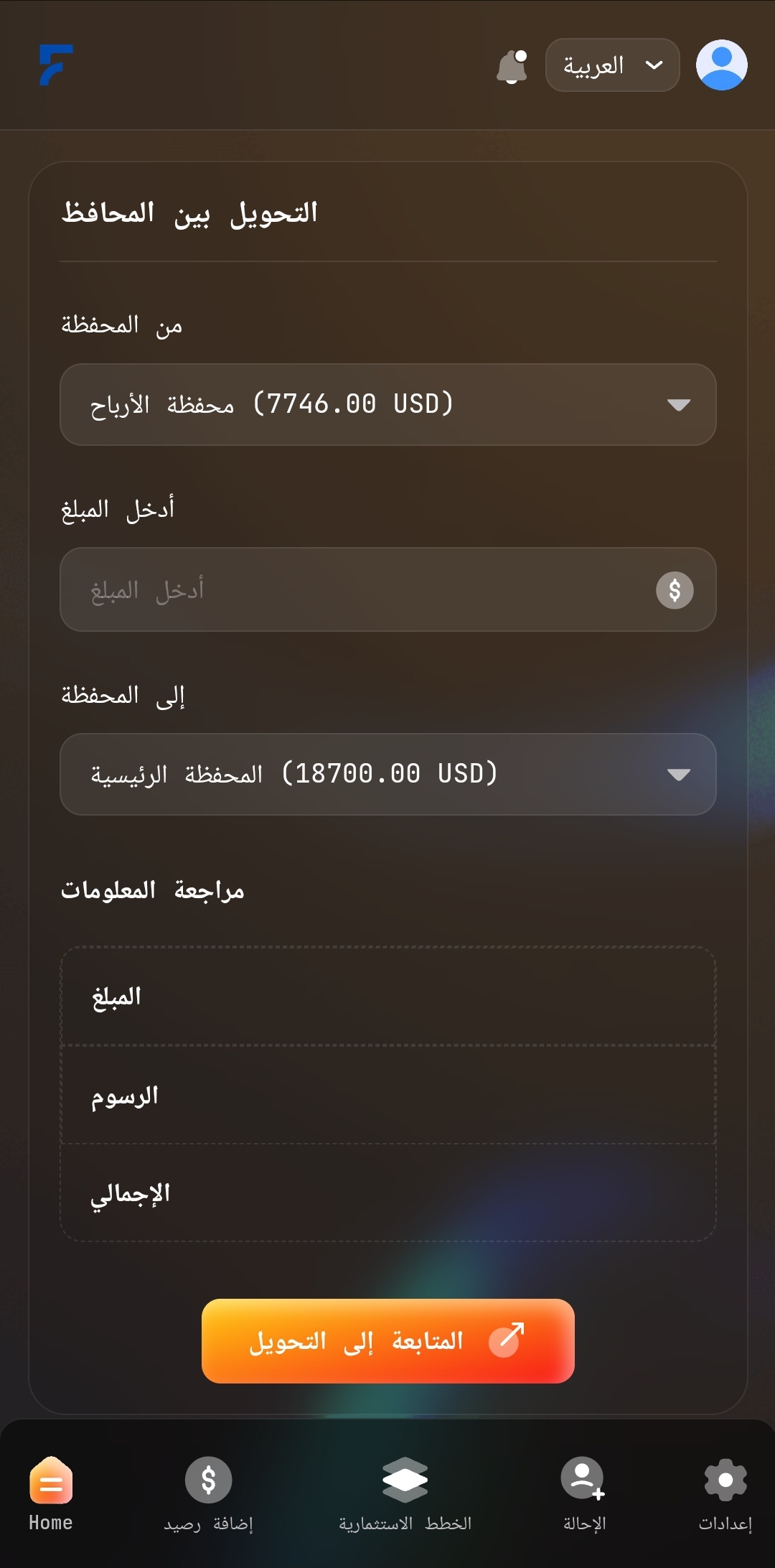Open the إلى المحفظة wallet dropdown

coord(387,774)
